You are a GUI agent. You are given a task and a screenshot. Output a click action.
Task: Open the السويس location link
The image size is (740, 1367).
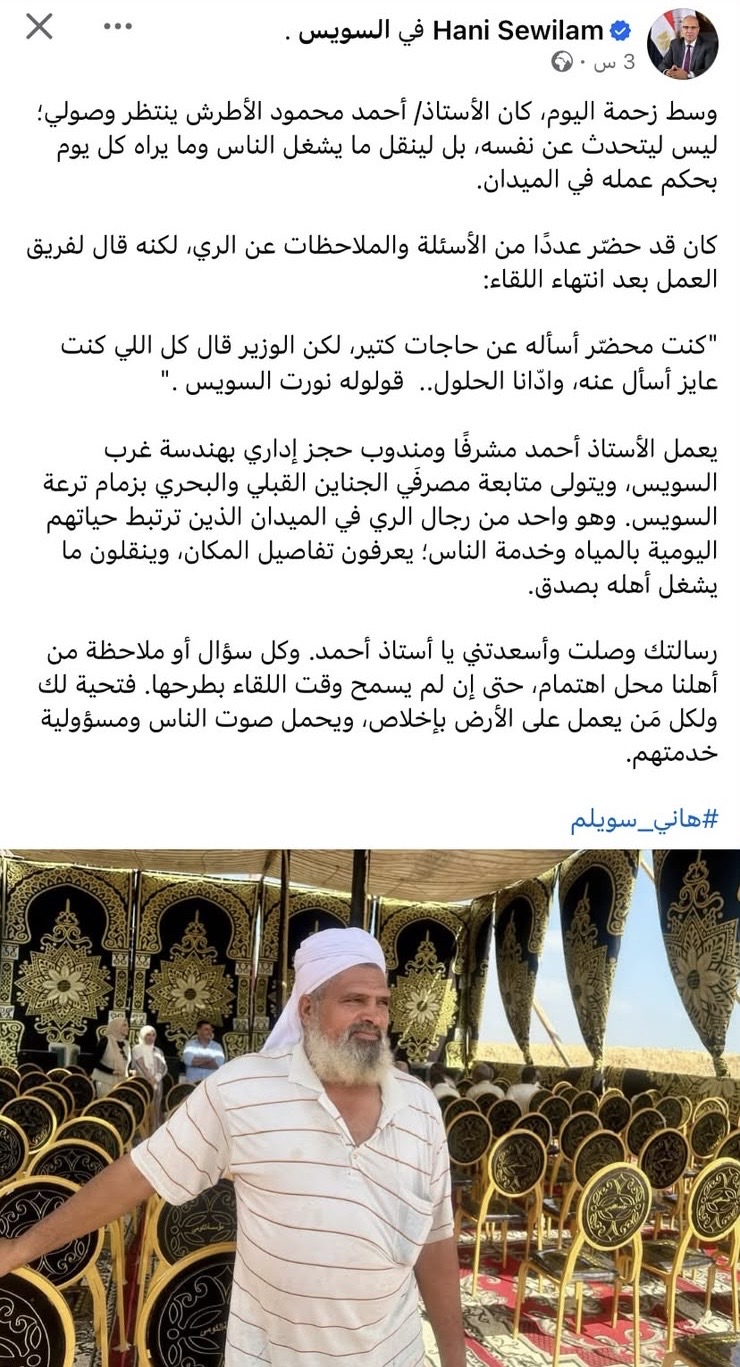(x=350, y=30)
